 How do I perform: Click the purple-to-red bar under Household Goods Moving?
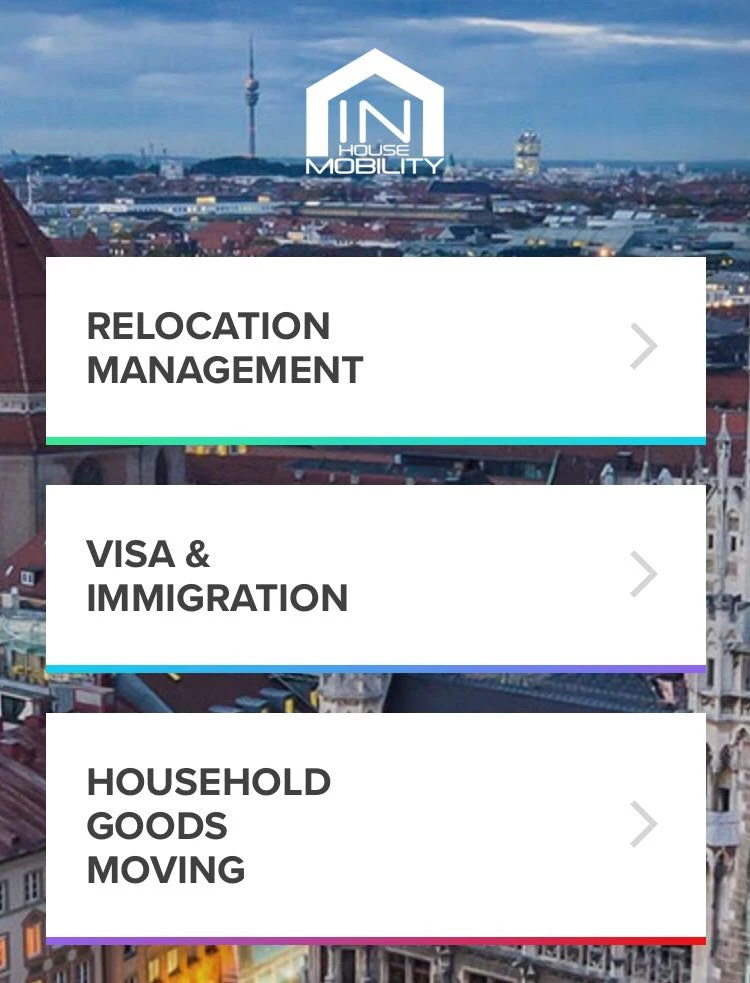pos(375,937)
